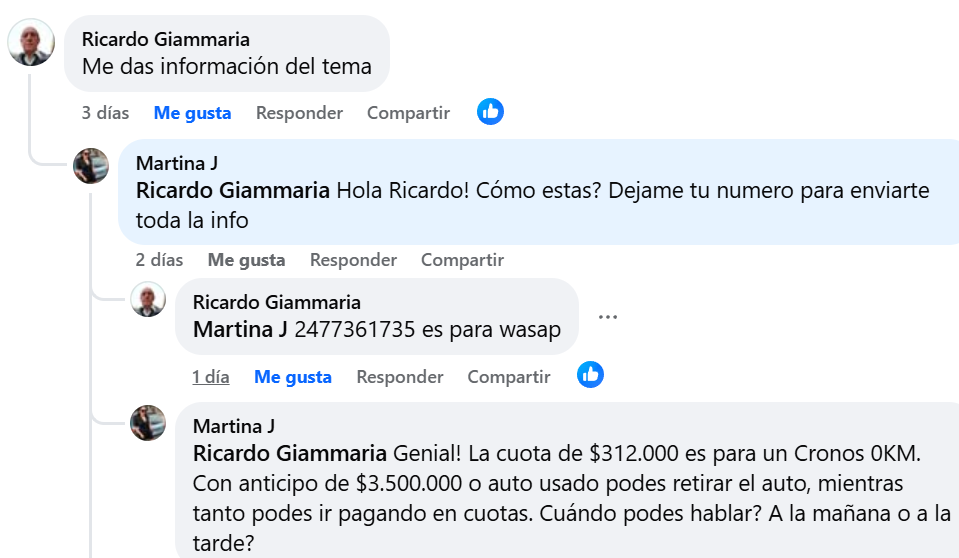Open options menu for Ricardo's wasap comment
This screenshot has width=959, height=558.
pyautogui.click(x=607, y=317)
